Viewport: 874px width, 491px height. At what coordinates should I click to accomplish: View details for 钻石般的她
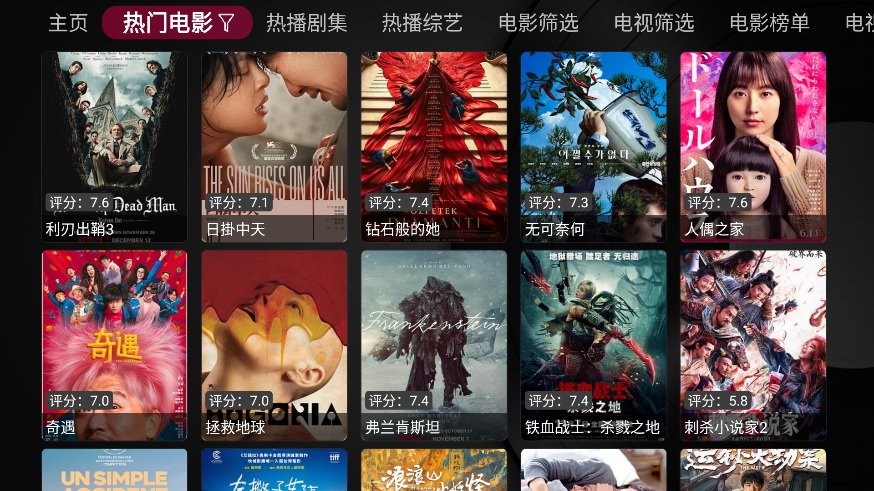[434, 146]
